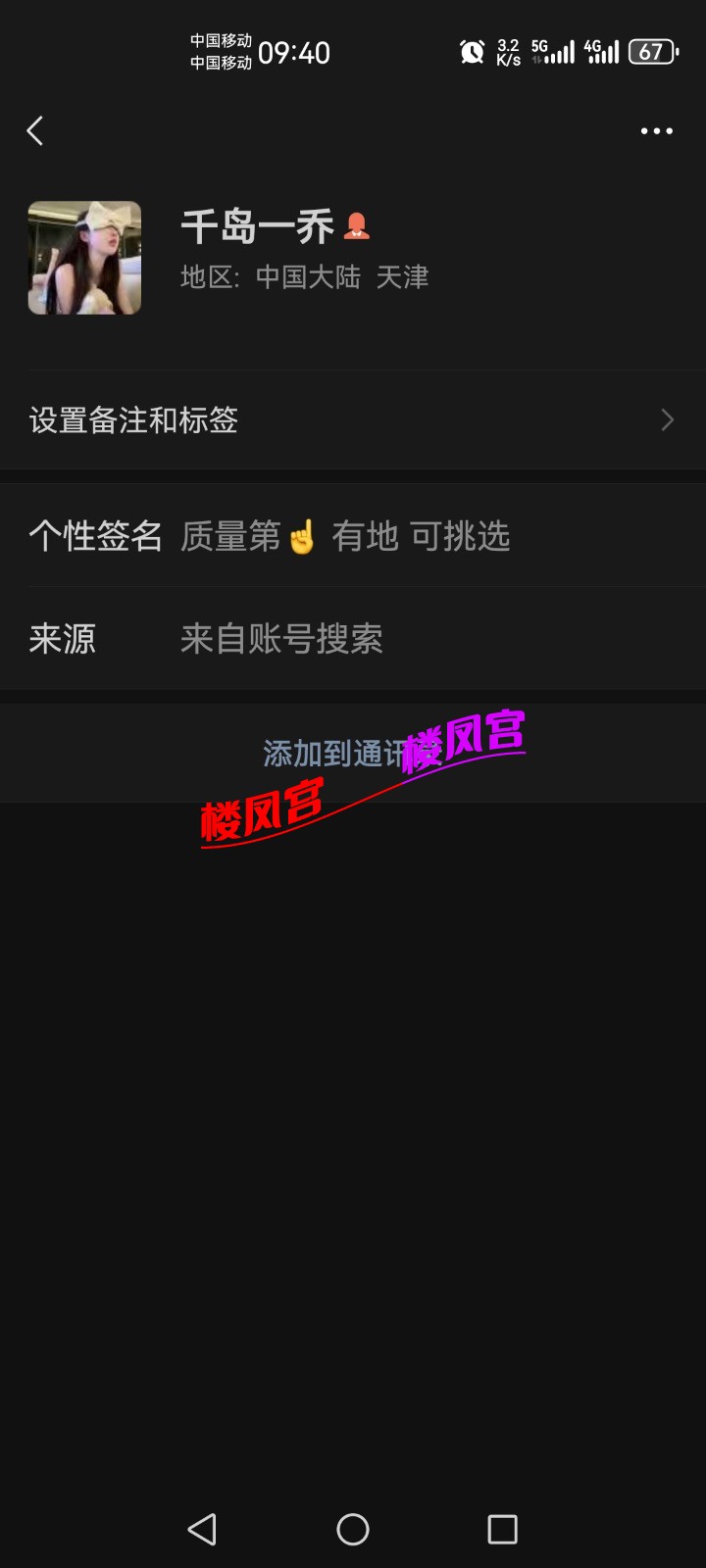706x1568 pixels.
Task: Tap 添加到通讯录 to add contact
Action: point(353,755)
